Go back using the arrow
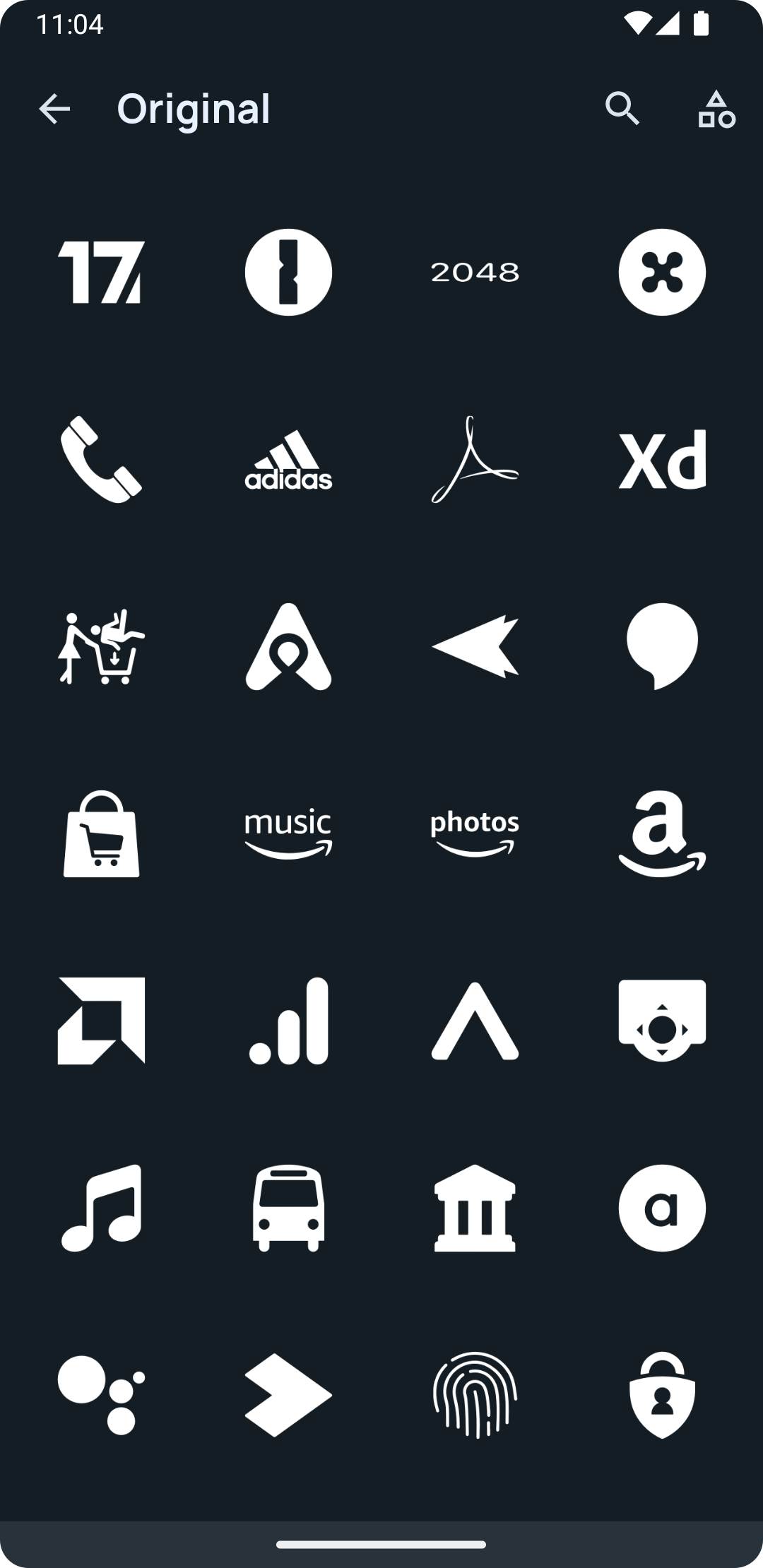The width and height of the screenshot is (763, 1568). click(55, 109)
